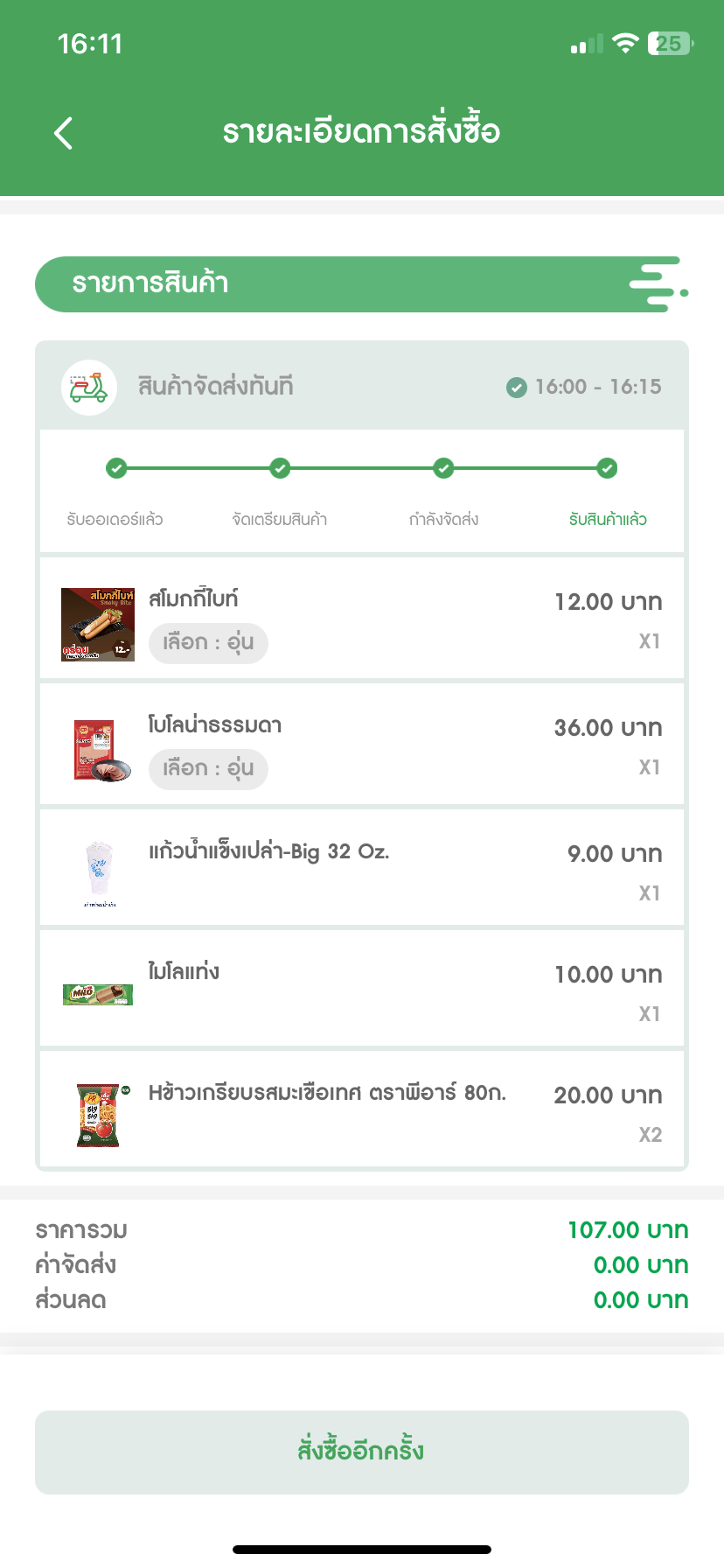View the ข้าวเกรียบรสมะเขือเทศ item
The height and width of the screenshot is (1568, 724).
tap(362, 1109)
